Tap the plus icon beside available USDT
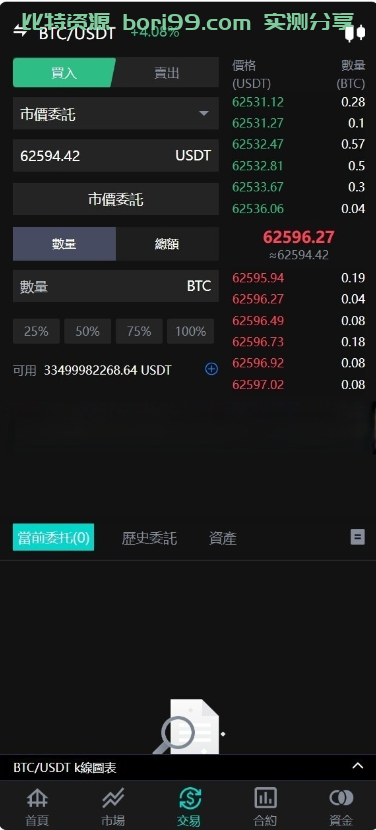Image resolution: width=376 pixels, height=830 pixels. [x=211, y=369]
